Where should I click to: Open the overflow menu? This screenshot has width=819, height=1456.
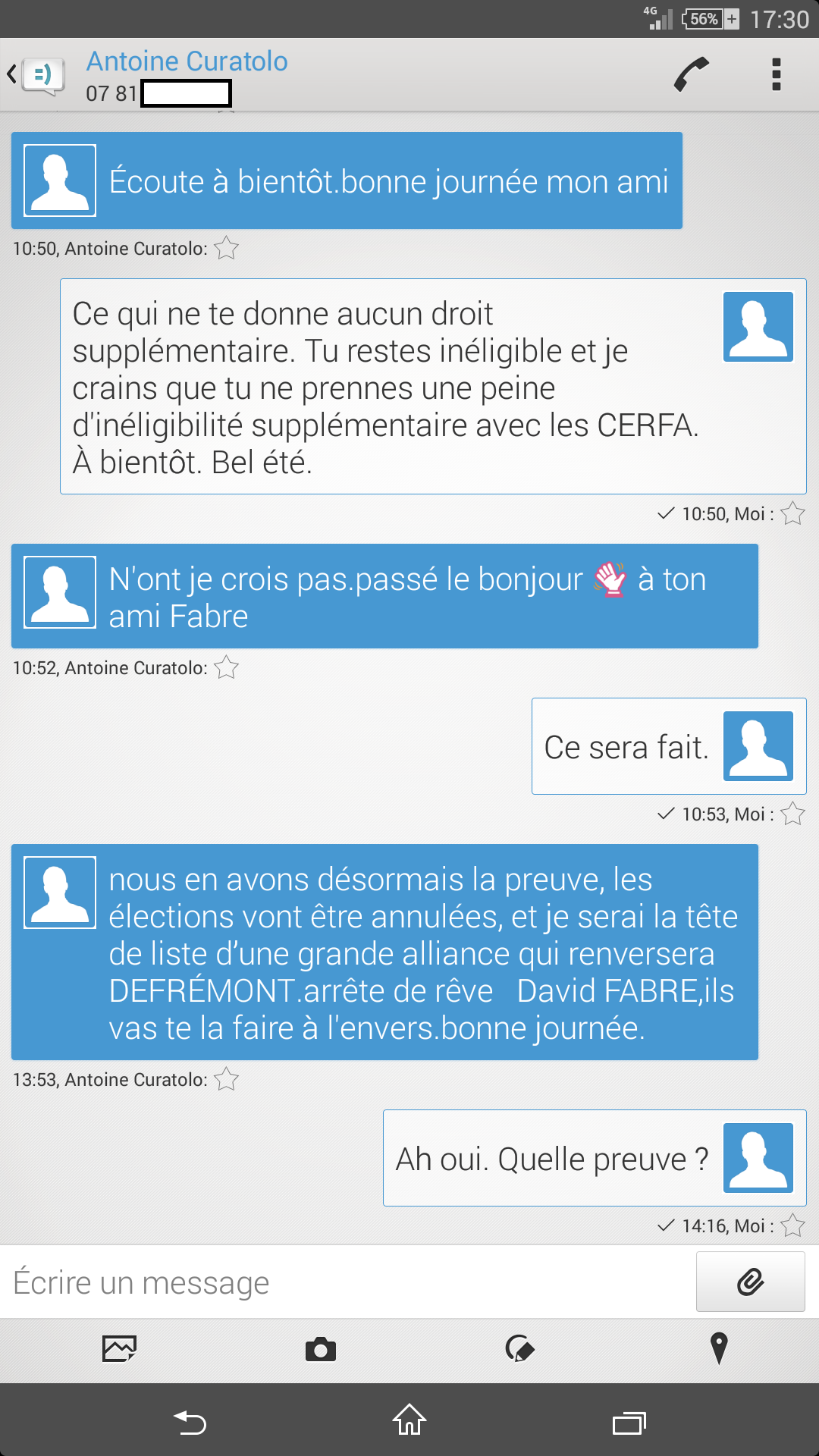click(776, 74)
